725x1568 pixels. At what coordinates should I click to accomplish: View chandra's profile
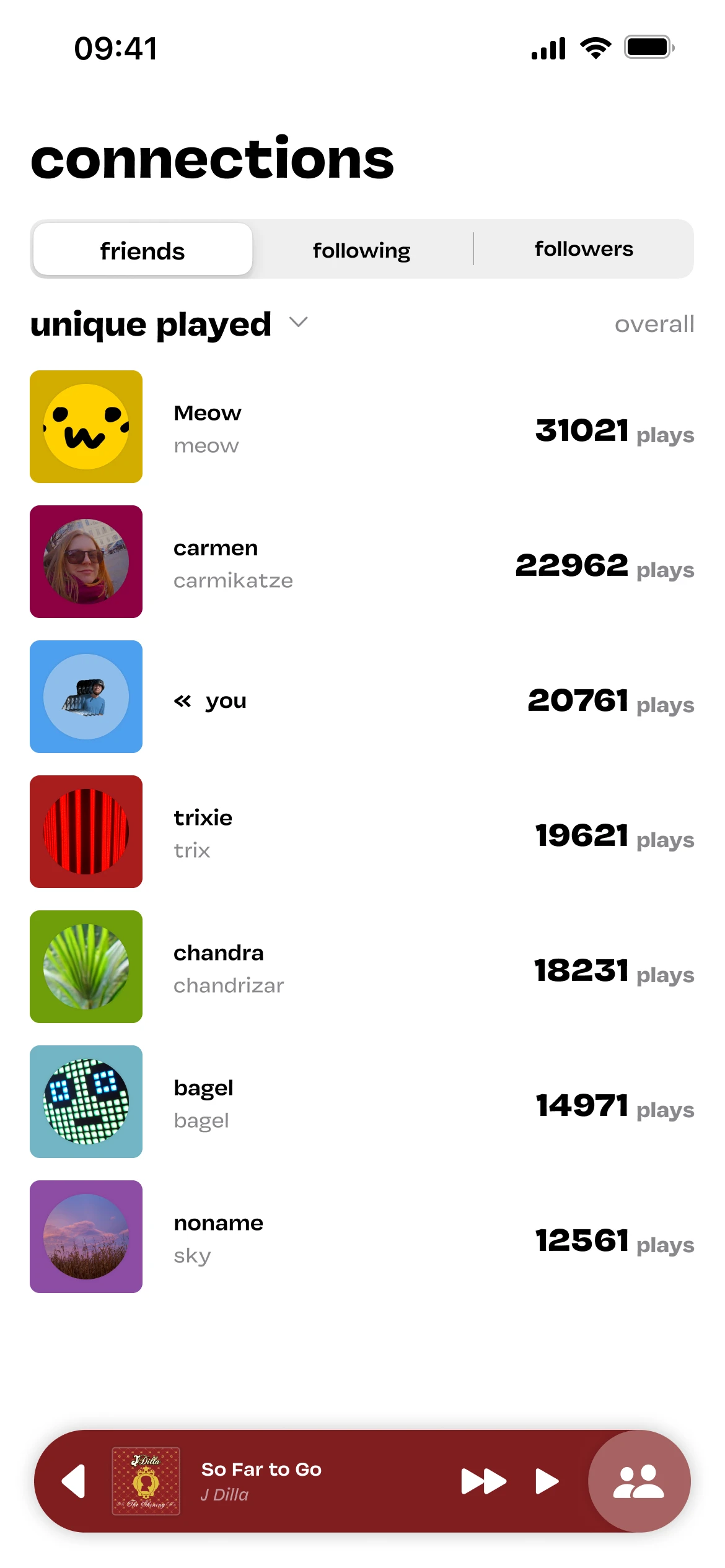pyautogui.click(x=362, y=967)
